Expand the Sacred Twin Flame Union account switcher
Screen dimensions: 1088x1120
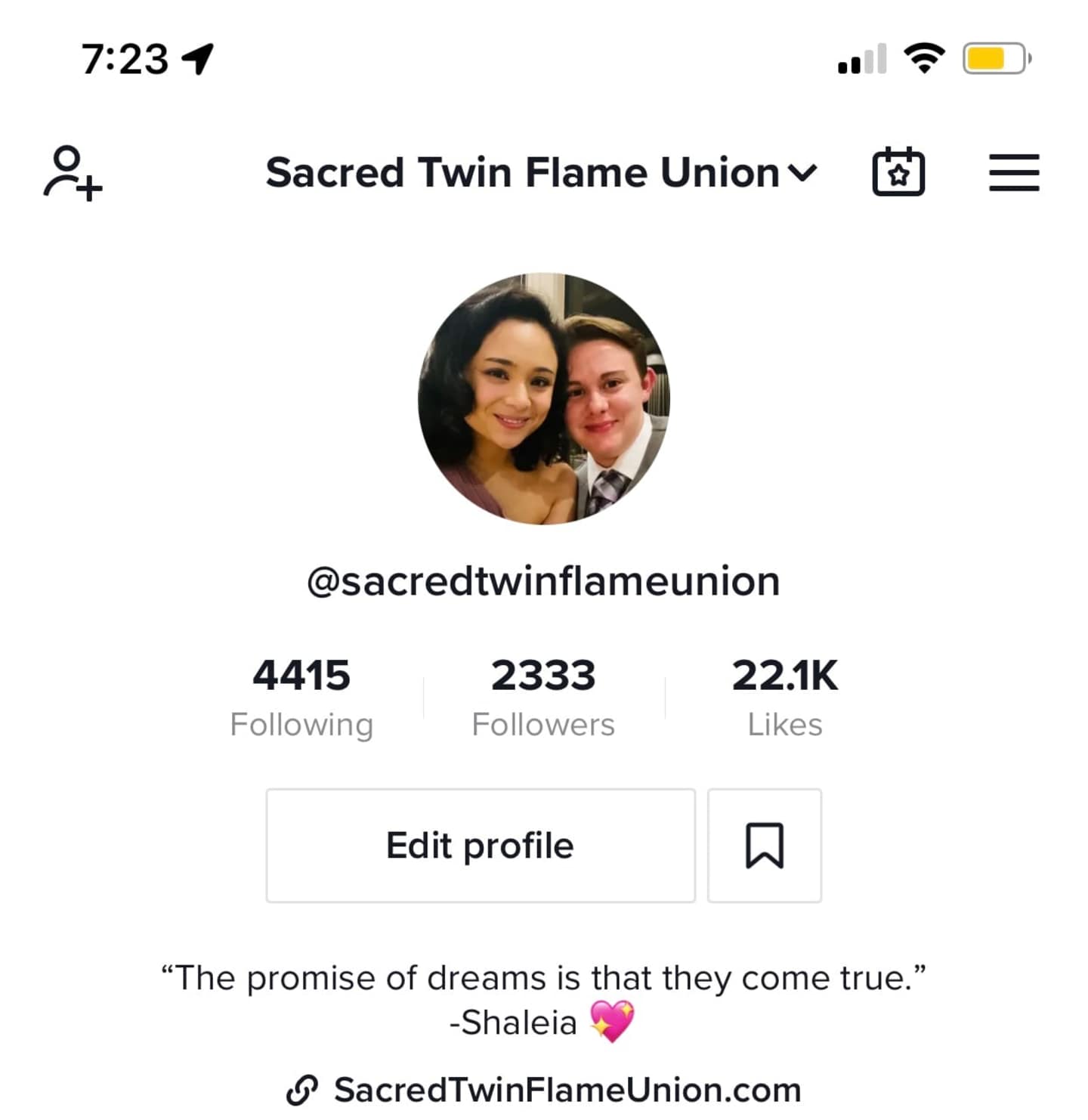[x=541, y=173]
